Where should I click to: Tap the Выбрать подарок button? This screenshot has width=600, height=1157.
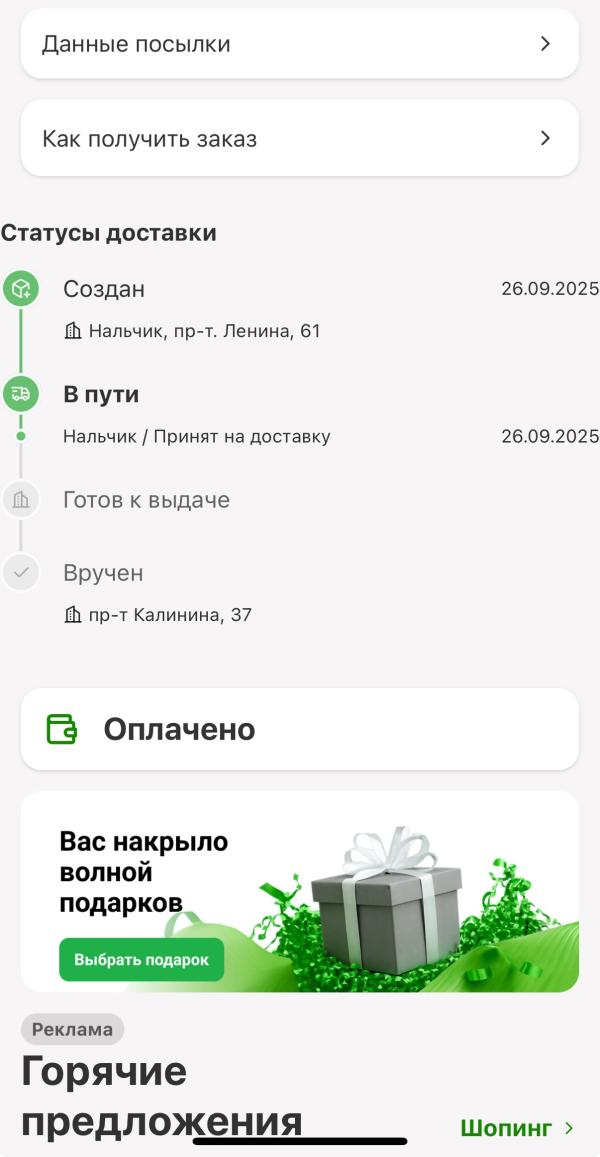pyautogui.click(x=141, y=959)
